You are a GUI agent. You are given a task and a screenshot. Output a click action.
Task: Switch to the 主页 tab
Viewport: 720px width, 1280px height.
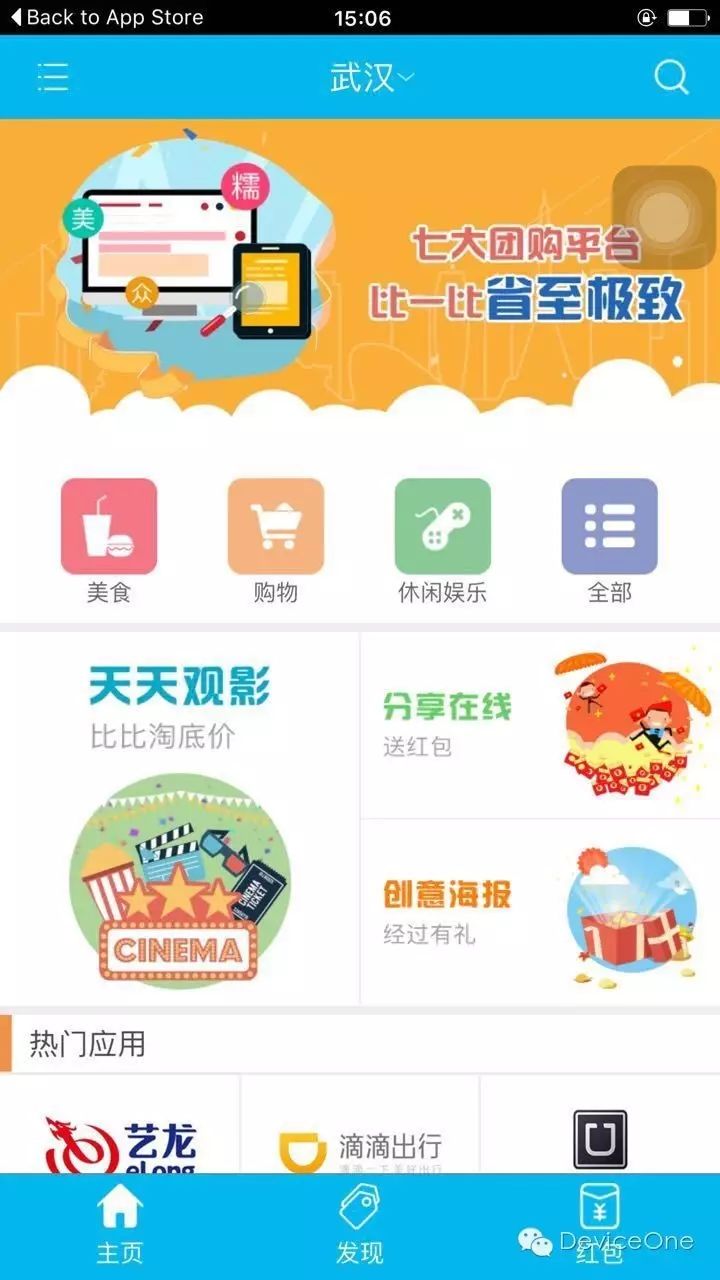[120, 1226]
